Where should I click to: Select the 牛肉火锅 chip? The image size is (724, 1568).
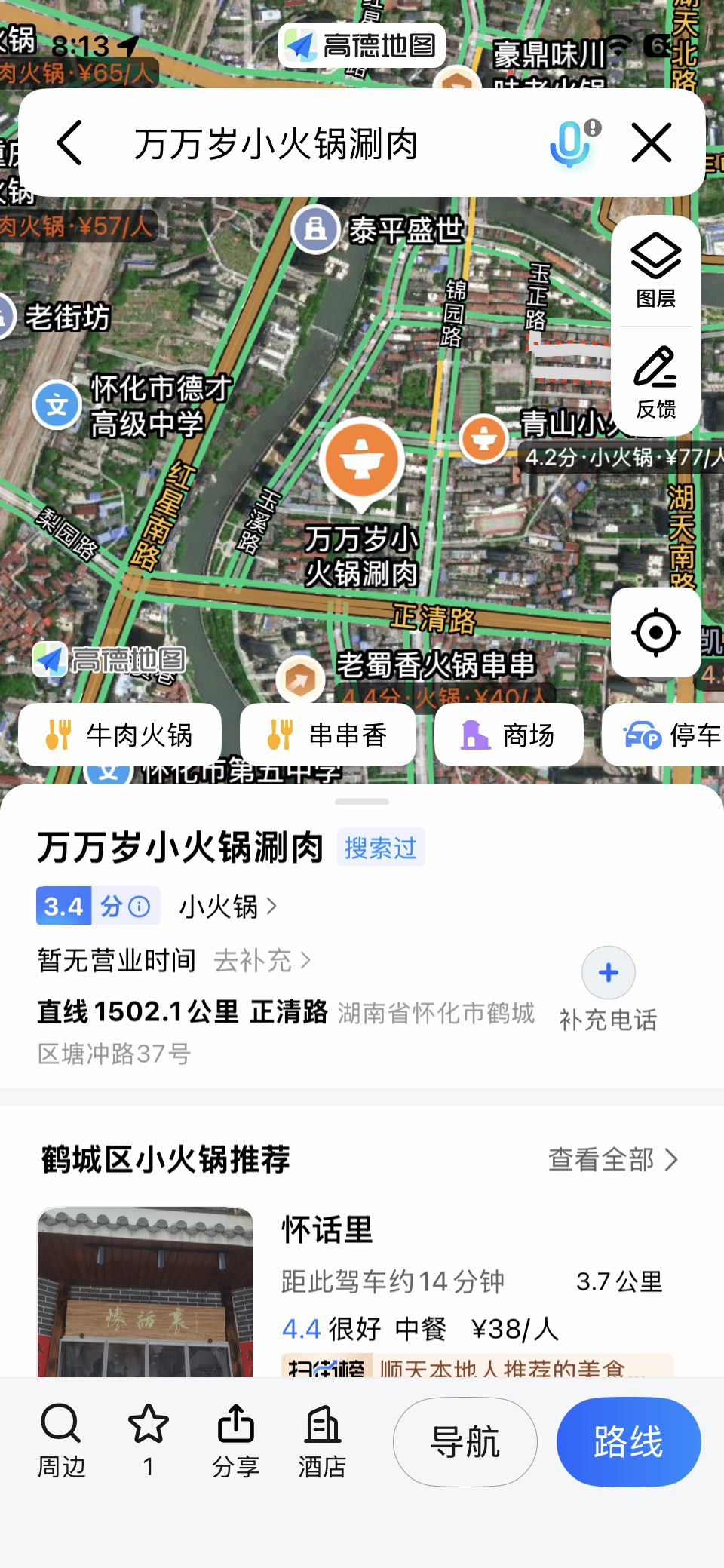click(120, 735)
